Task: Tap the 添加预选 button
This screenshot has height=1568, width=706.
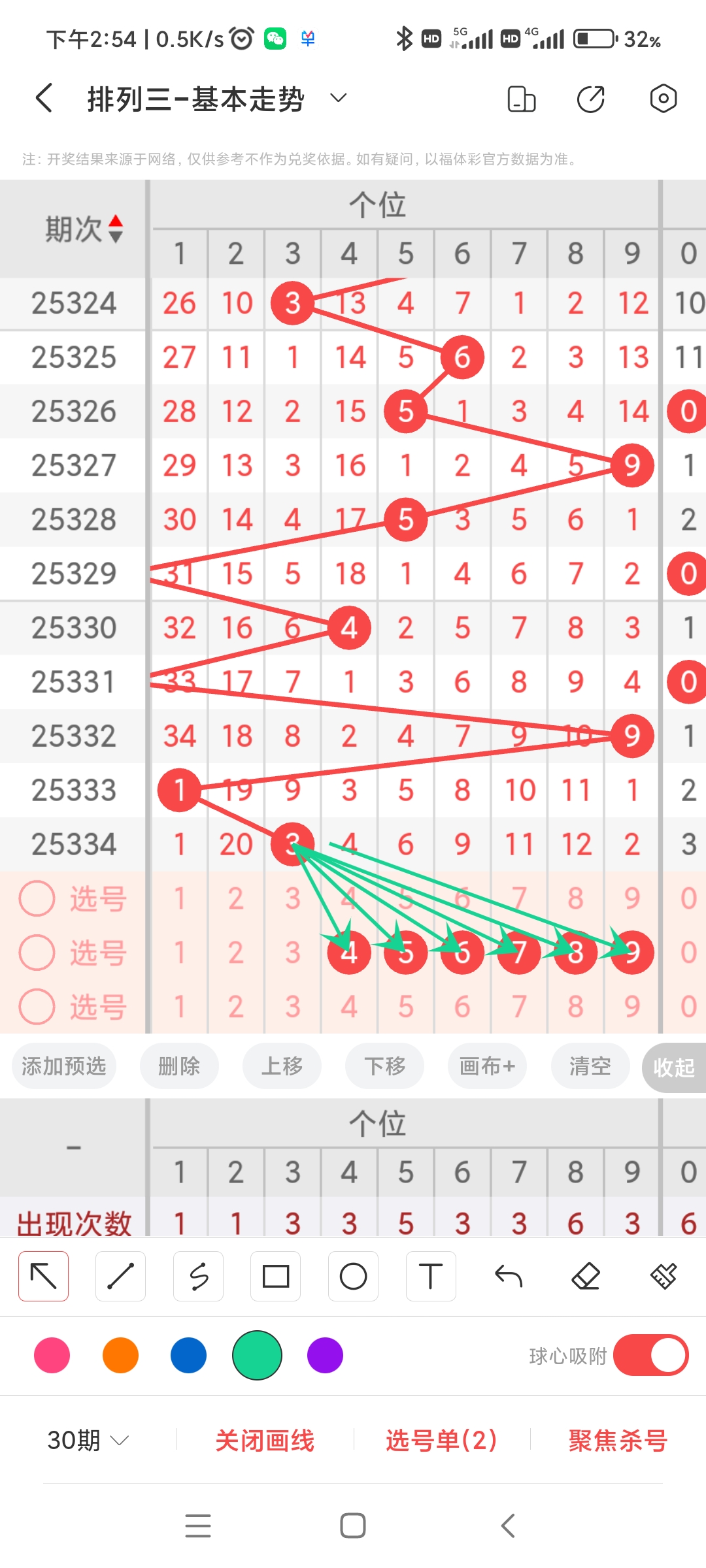Action: (63, 1066)
